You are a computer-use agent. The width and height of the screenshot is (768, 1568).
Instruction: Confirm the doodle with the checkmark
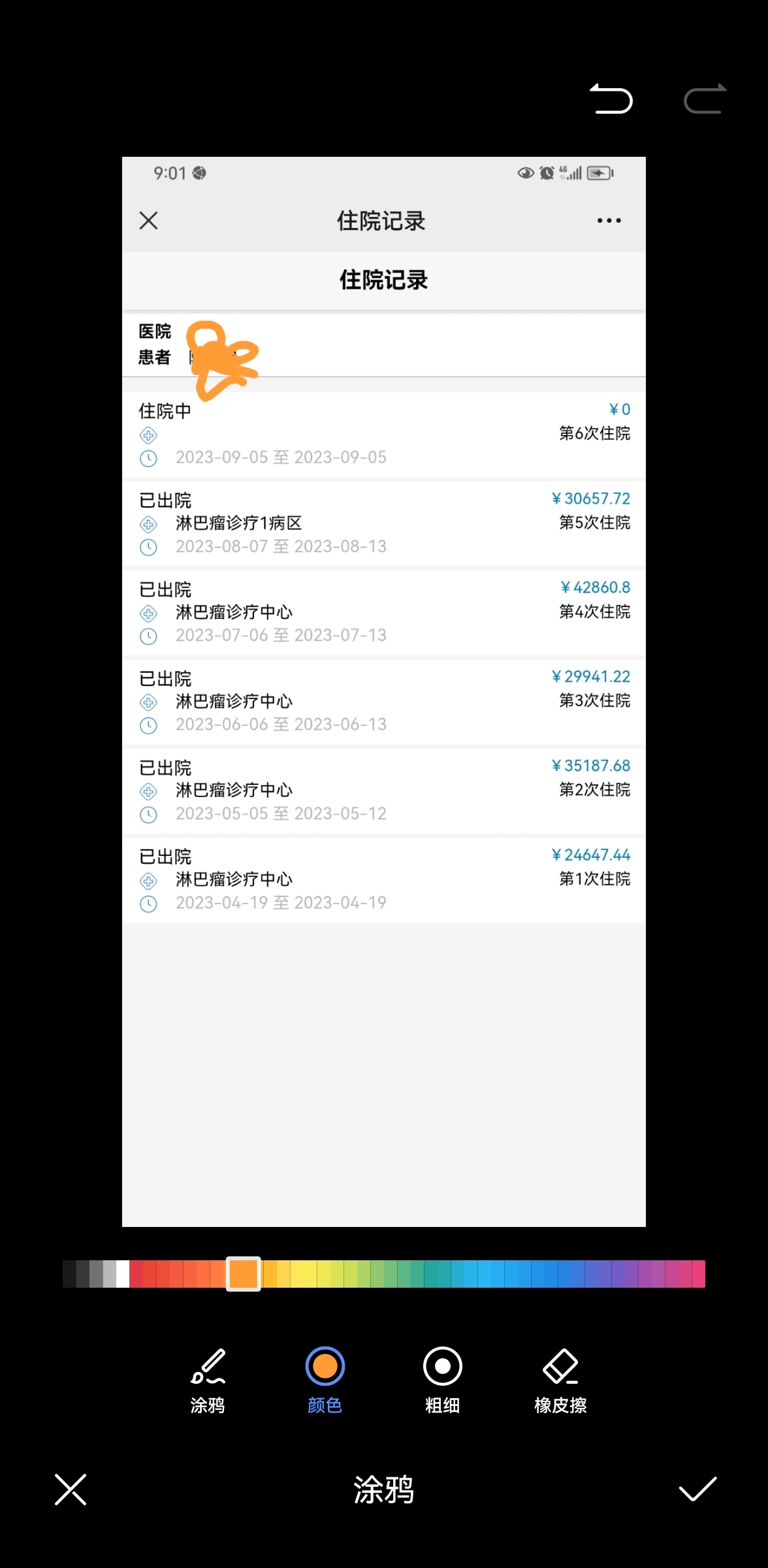click(x=697, y=1490)
